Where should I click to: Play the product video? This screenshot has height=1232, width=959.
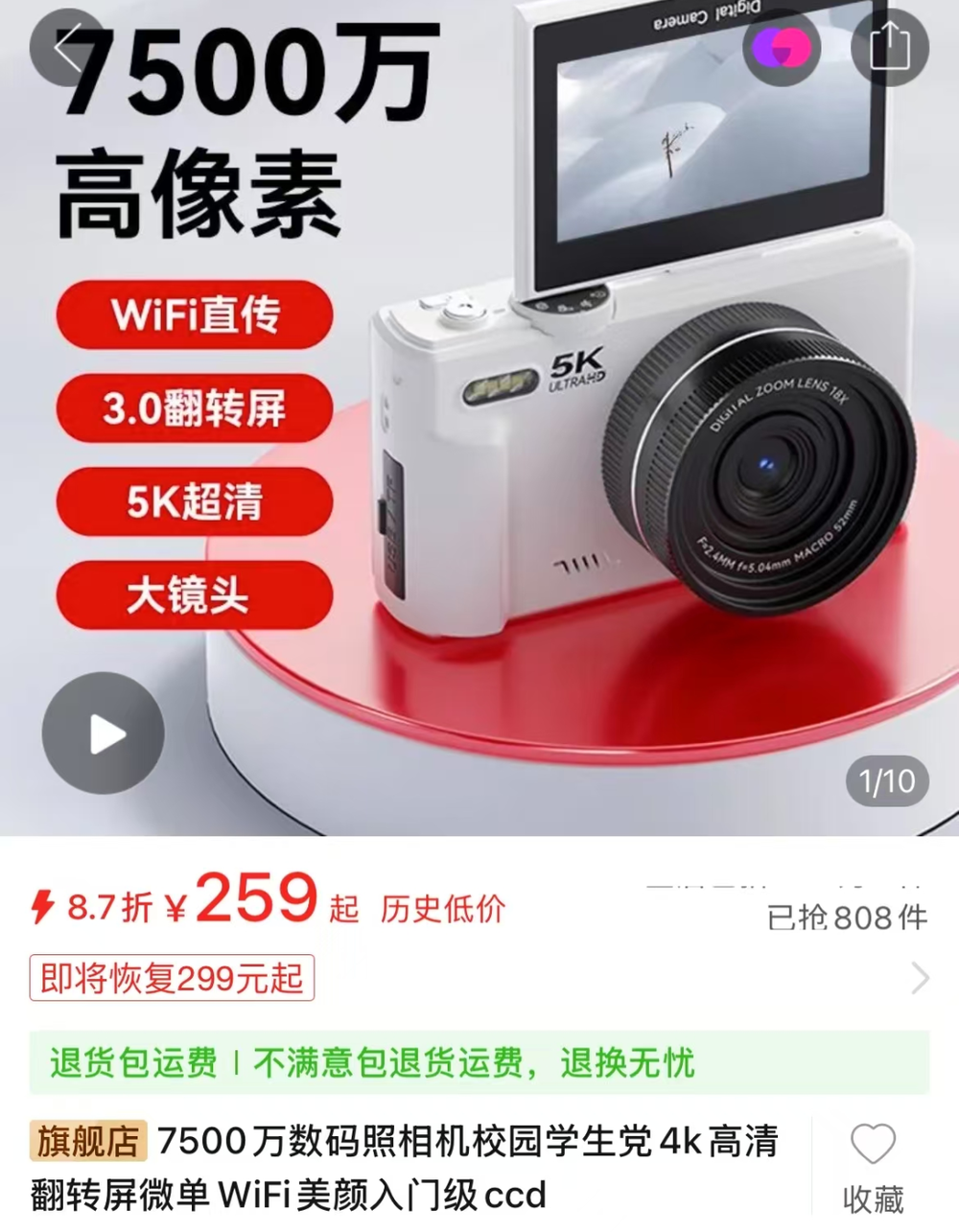[x=104, y=734]
